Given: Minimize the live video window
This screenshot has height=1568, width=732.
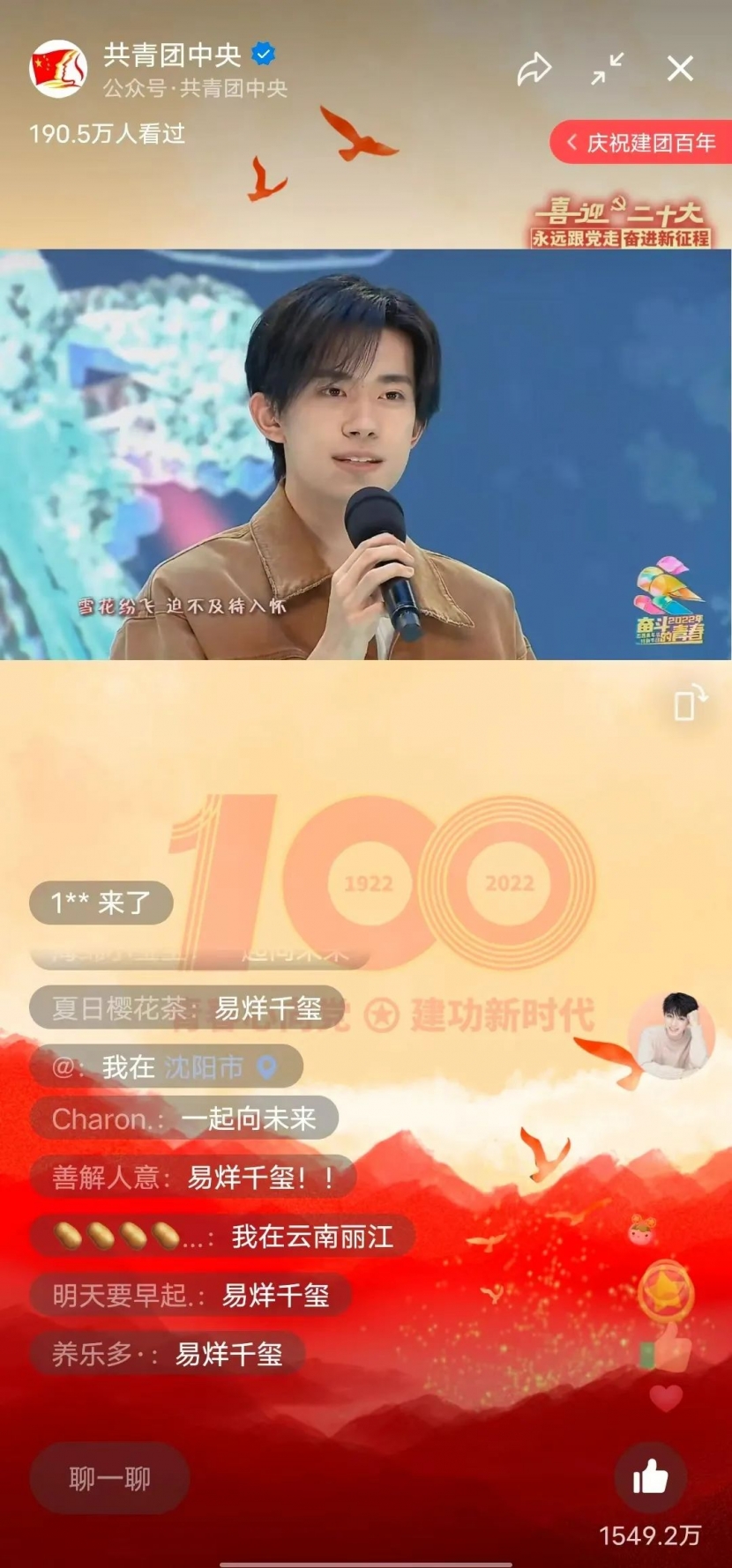Looking at the screenshot, I should click(x=608, y=68).
